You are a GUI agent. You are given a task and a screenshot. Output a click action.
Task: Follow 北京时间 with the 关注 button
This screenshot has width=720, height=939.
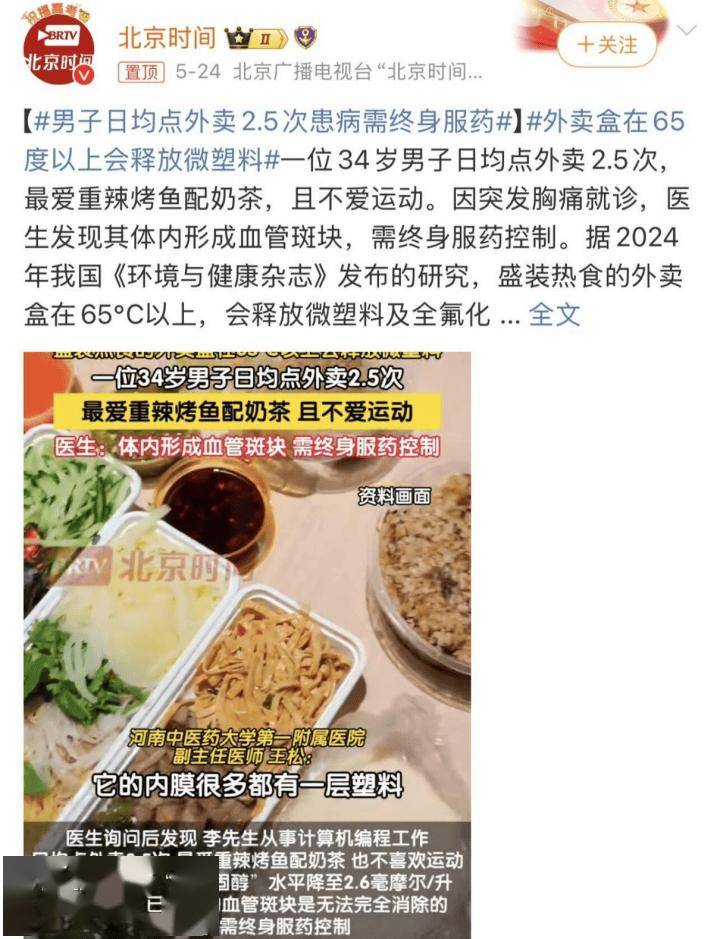pyautogui.click(x=607, y=44)
